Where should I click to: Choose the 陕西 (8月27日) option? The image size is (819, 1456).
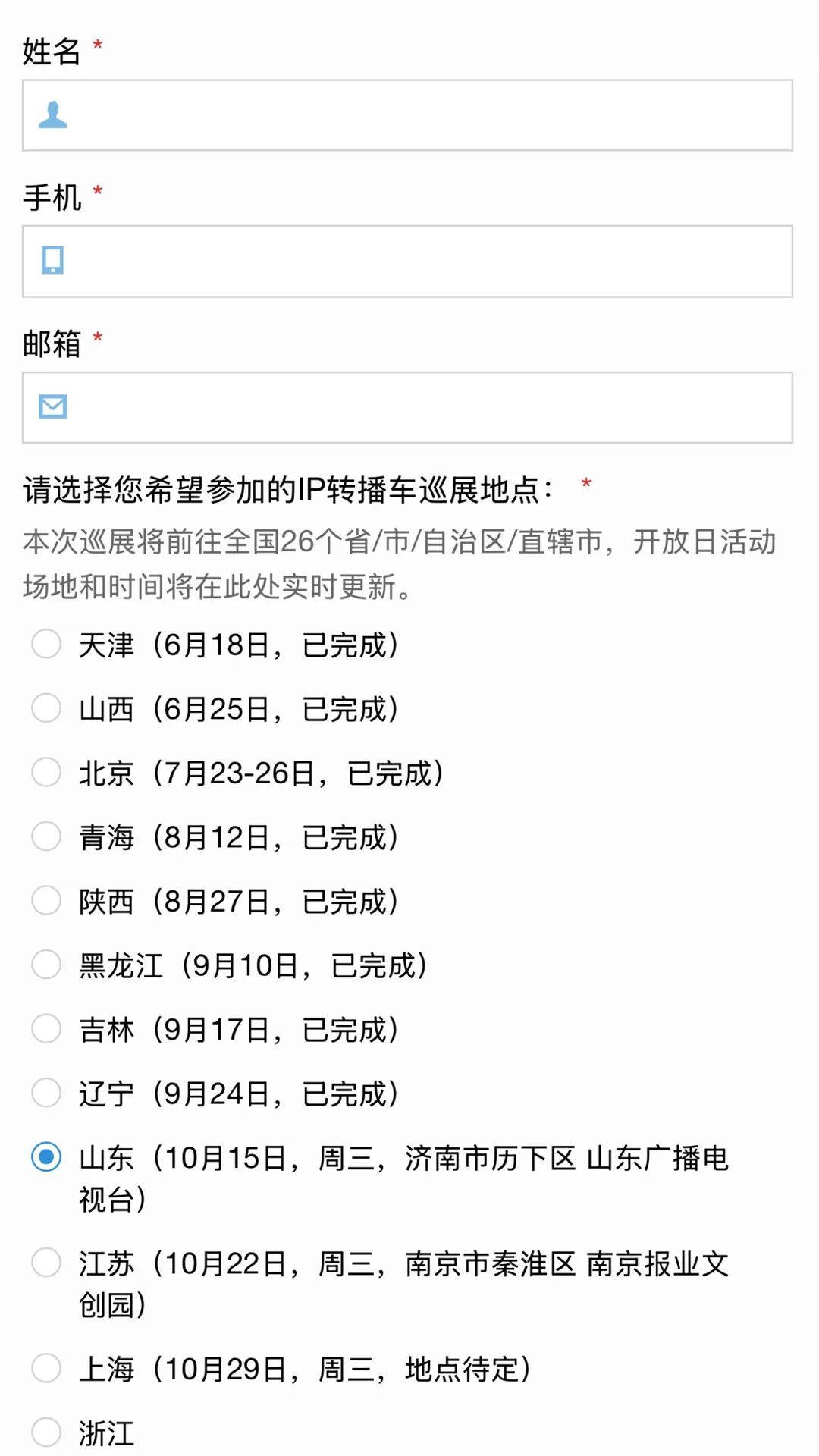point(46,900)
